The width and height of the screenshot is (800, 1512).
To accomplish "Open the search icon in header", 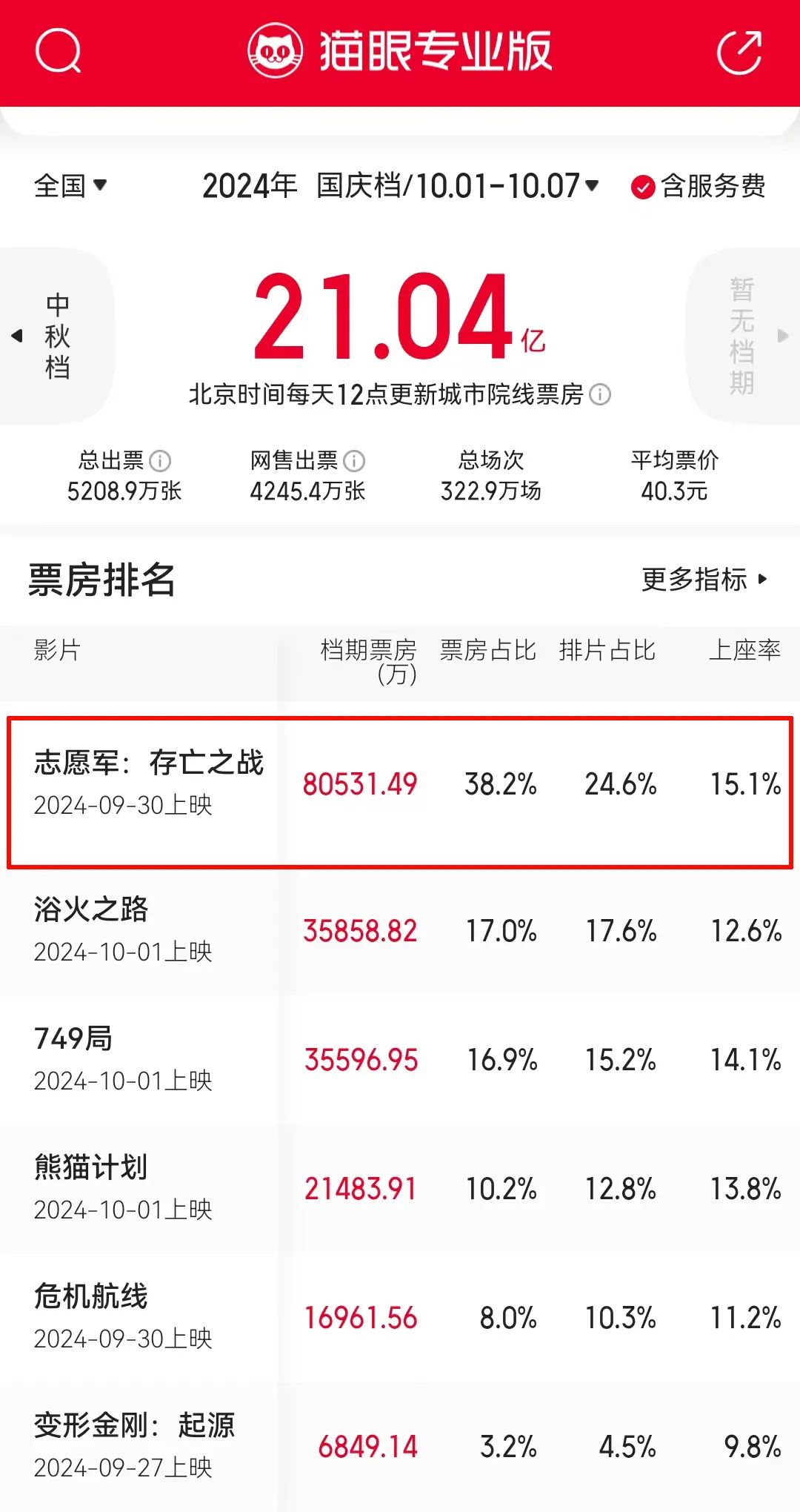I will [58, 51].
